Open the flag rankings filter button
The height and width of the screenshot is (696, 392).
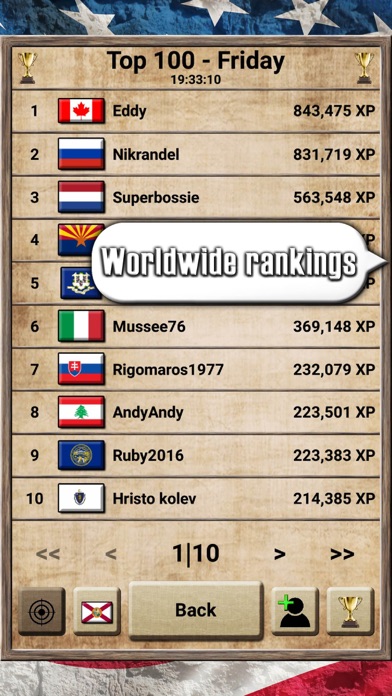[x=97, y=611]
